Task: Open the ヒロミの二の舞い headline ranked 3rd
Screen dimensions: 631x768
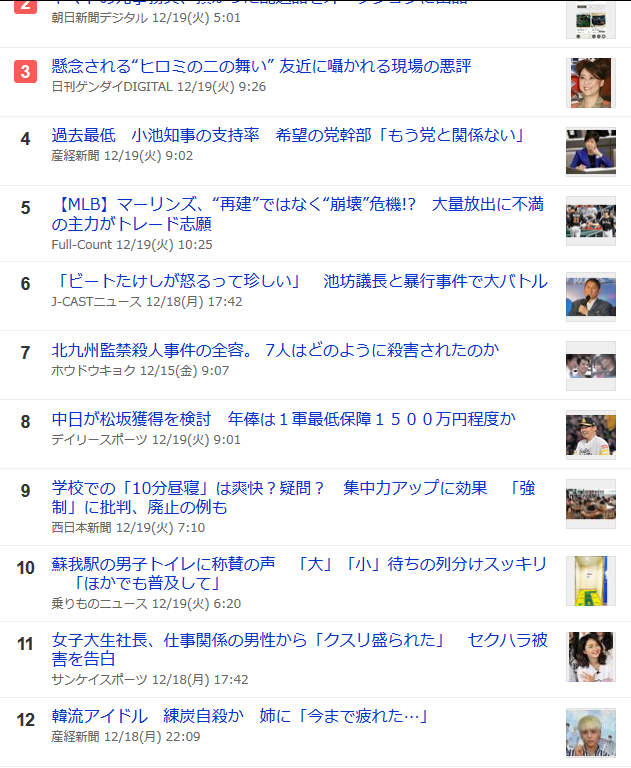Action: 261,66
